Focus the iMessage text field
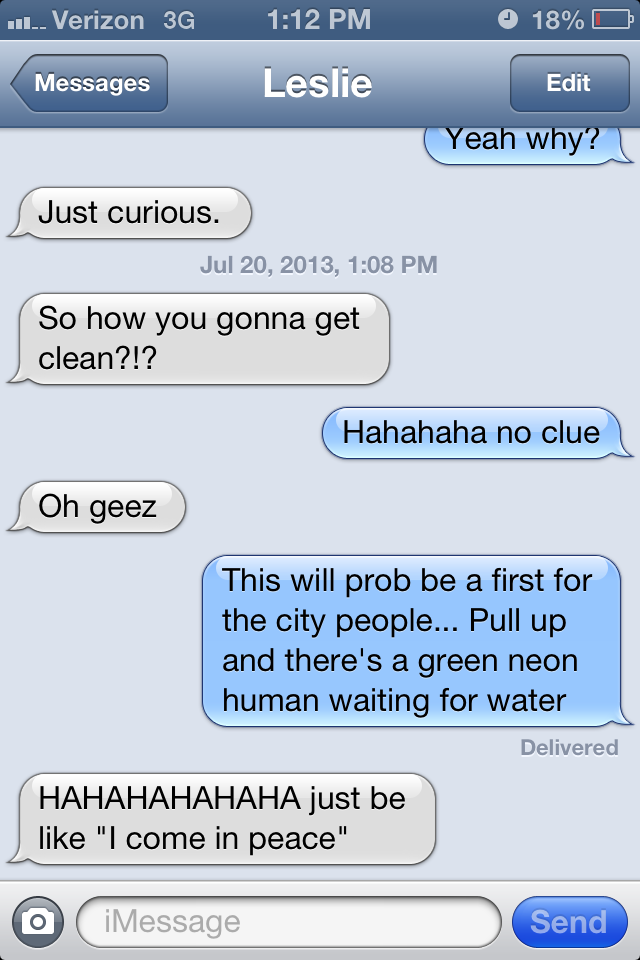Screen dimensions: 640x960 (288, 921)
